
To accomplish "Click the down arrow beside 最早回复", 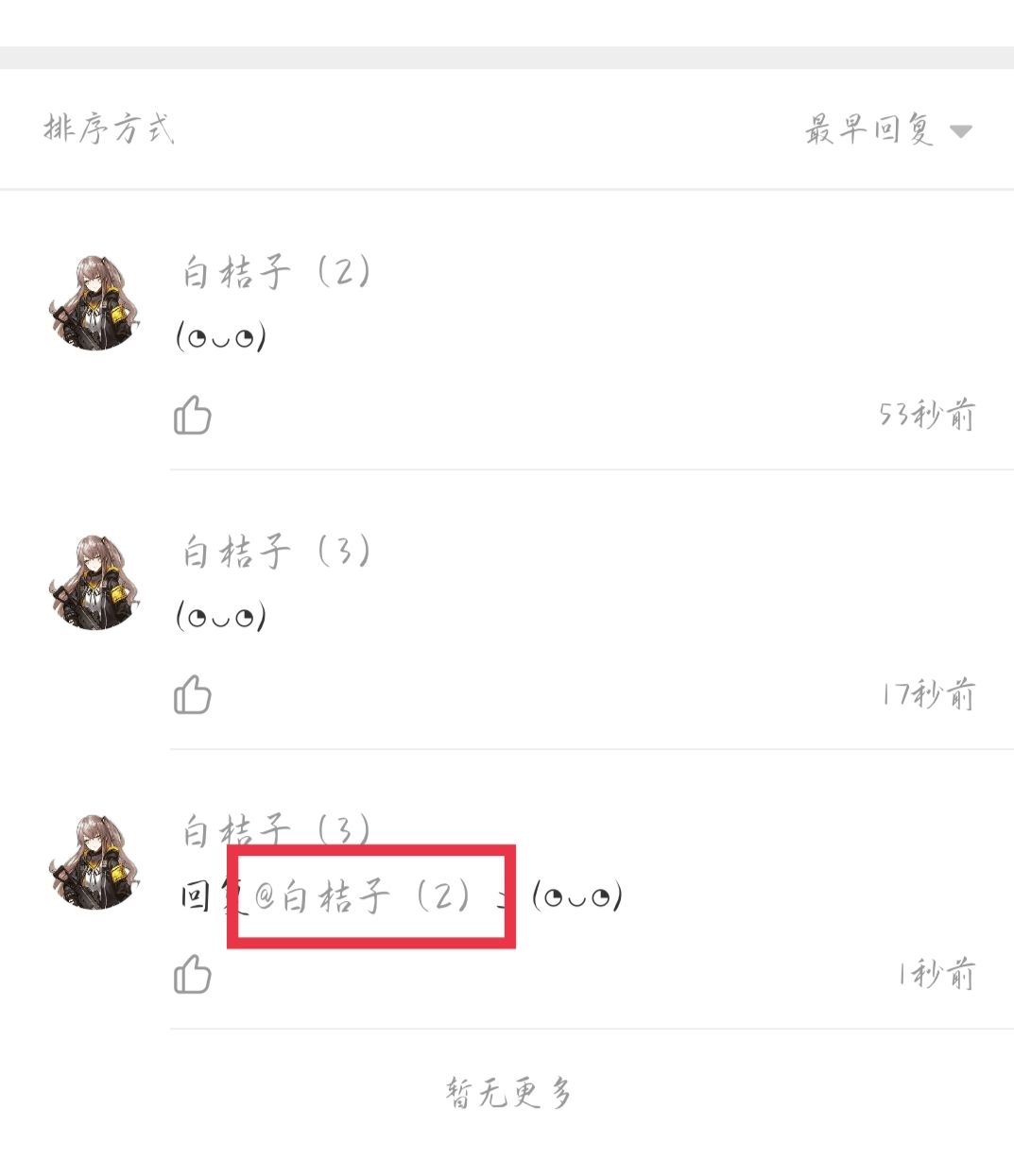I will [962, 132].
